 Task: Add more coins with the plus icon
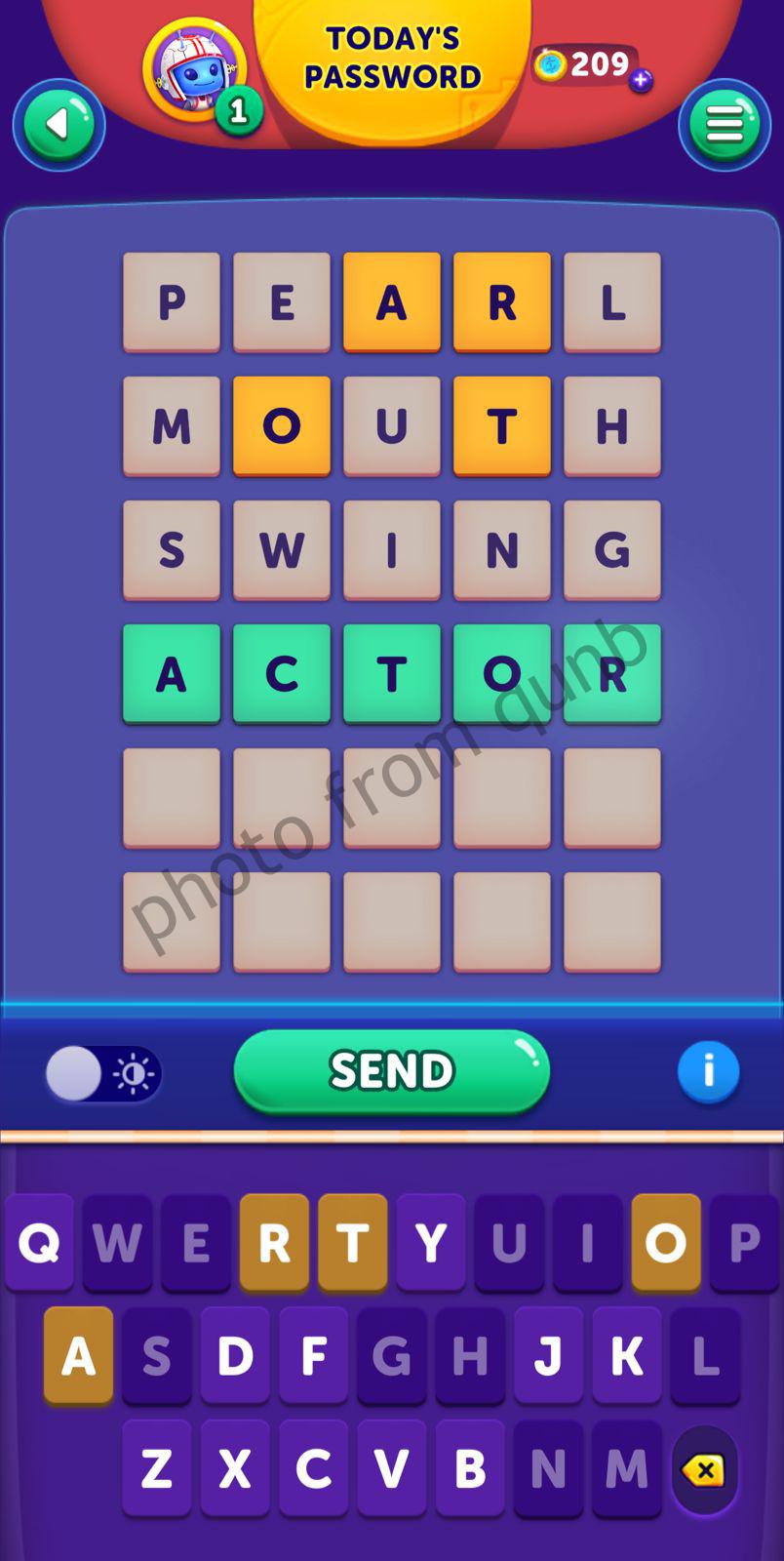pos(641,81)
